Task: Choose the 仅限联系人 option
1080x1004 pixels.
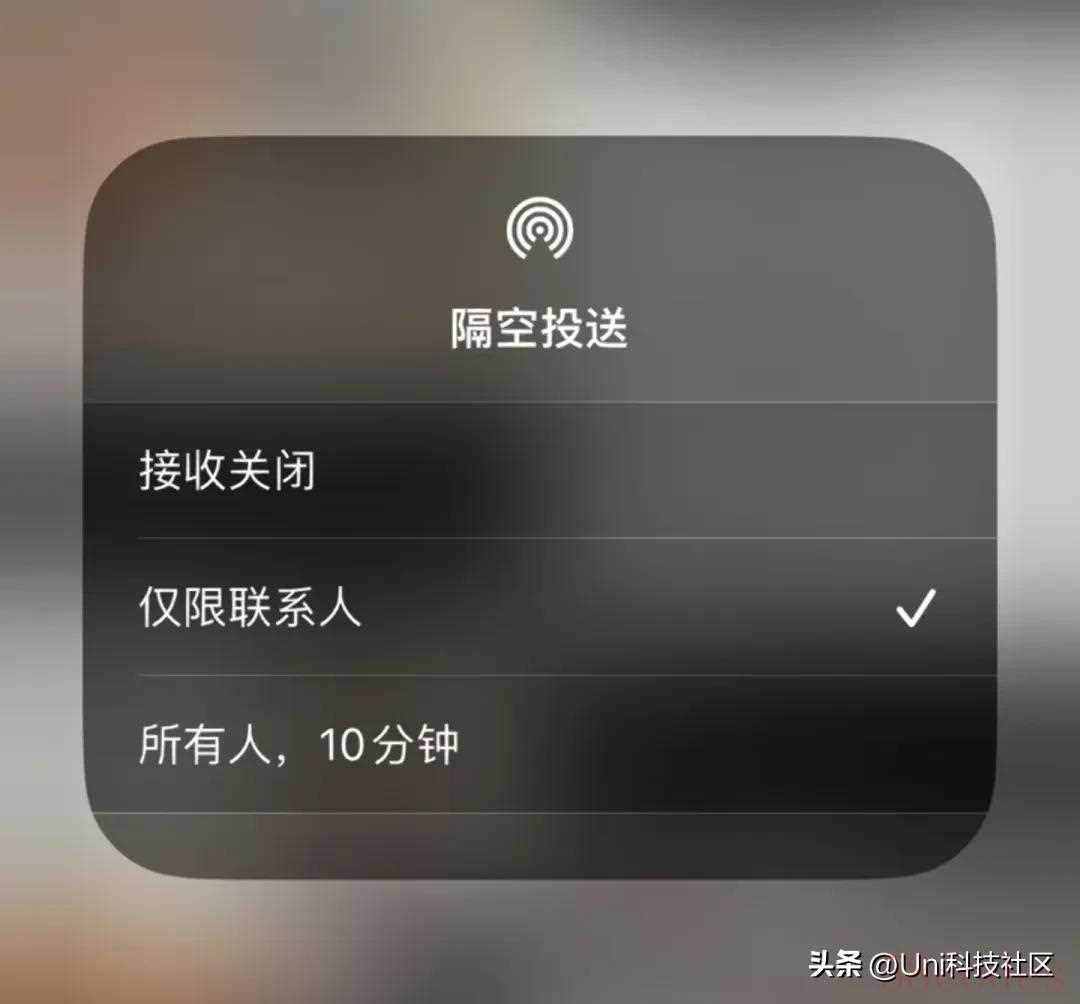Action: pyautogui.click(x=250, y=608)
